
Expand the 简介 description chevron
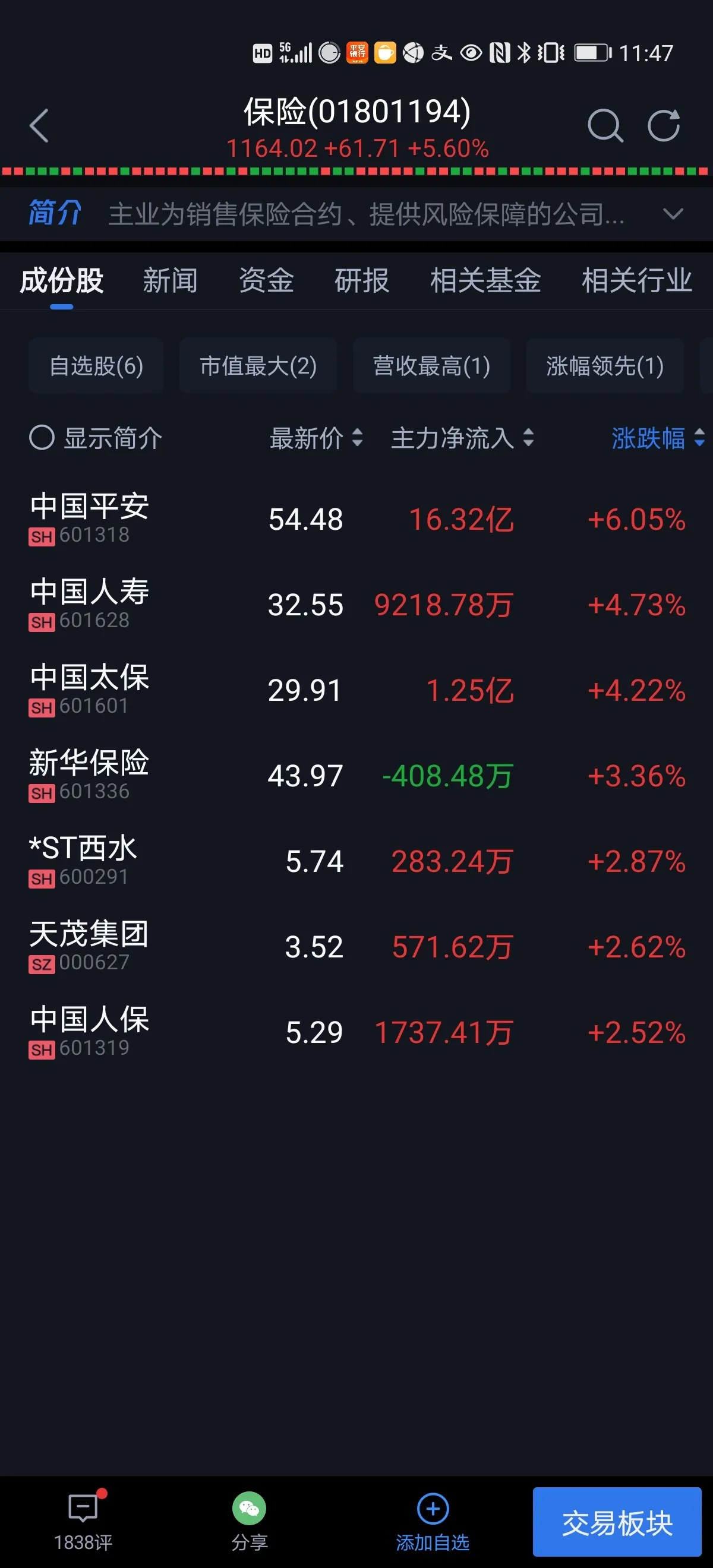click(x=673, y=214)
